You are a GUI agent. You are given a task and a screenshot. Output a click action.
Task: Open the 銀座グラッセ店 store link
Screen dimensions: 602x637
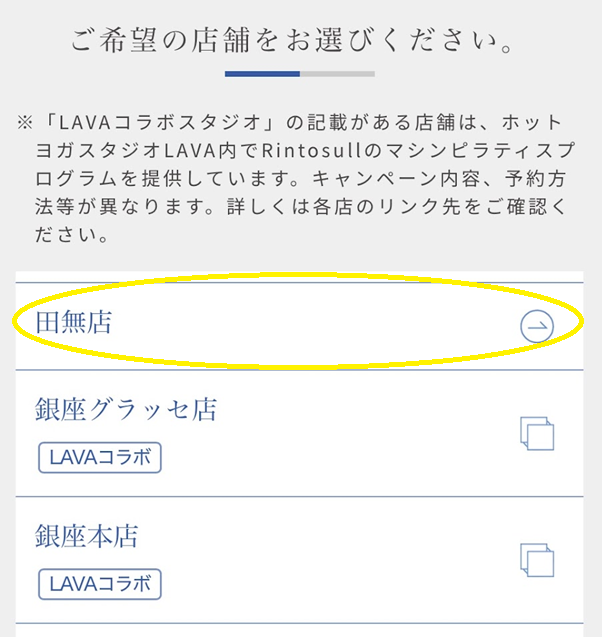point(296,432)
